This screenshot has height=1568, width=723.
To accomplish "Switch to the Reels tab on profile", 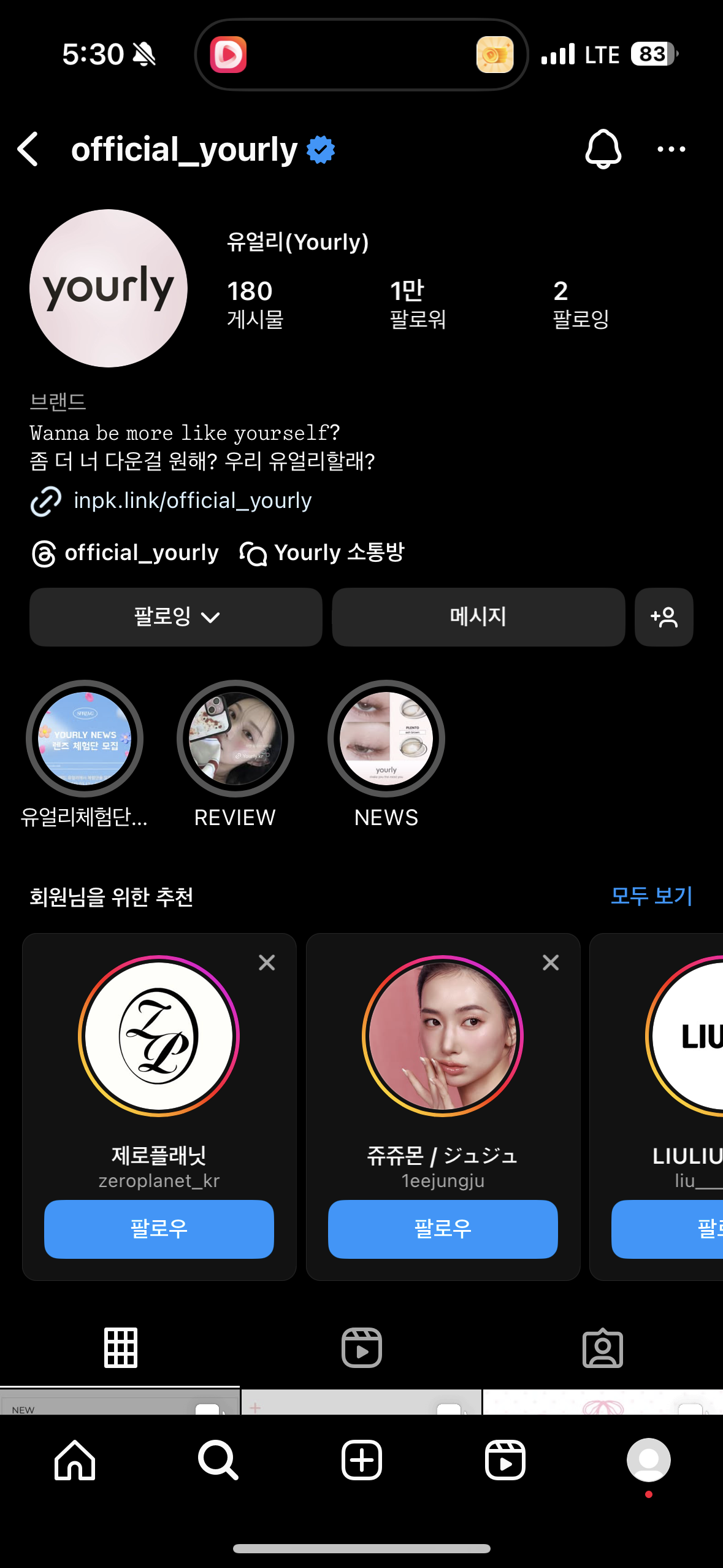I will [x=361, y=1348].
